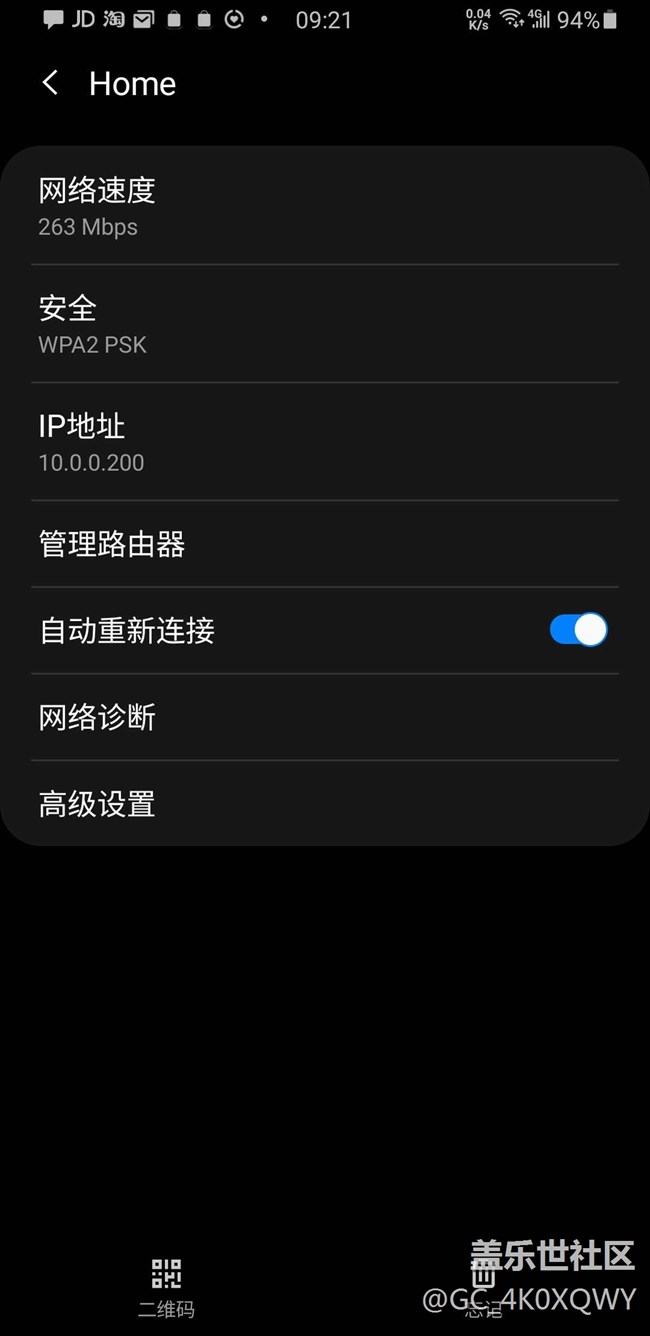The width and height of the screenshot is (650, 1336).
Task: Toggle the 自动重新连接 switch
Action: pos(578,630)
